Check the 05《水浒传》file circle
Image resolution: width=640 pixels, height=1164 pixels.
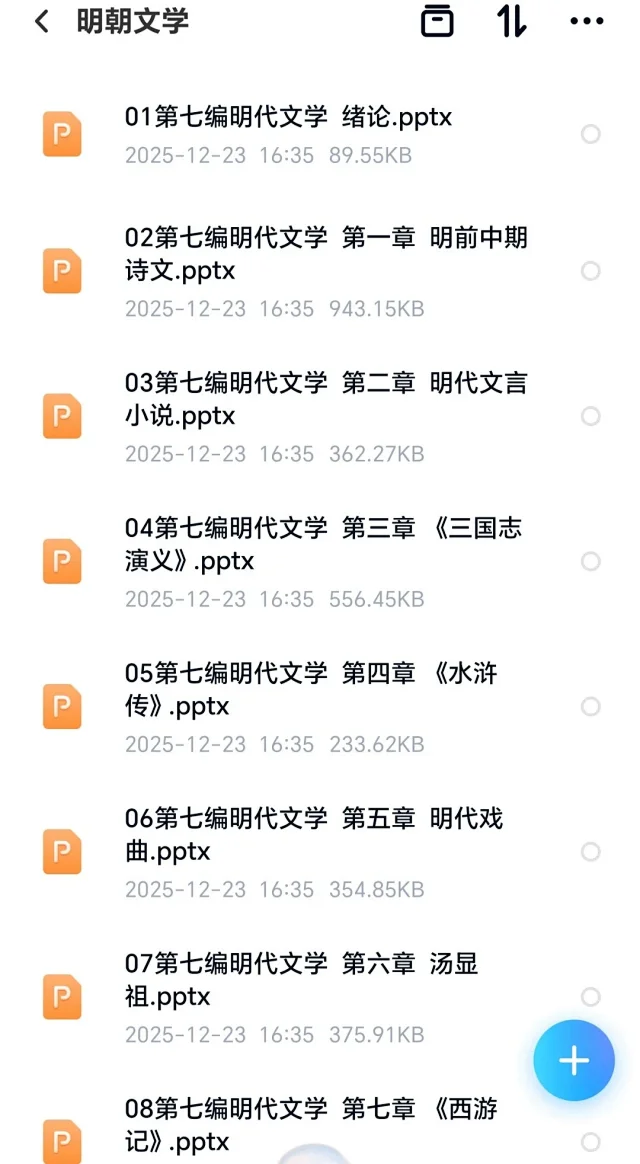[591, 706]
